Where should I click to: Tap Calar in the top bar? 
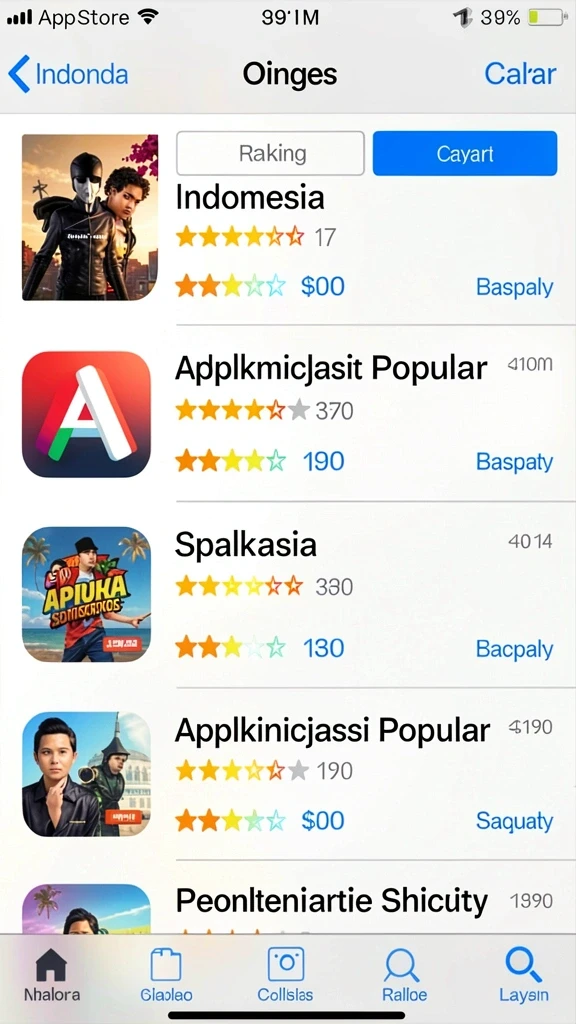[x=520, y=74]
